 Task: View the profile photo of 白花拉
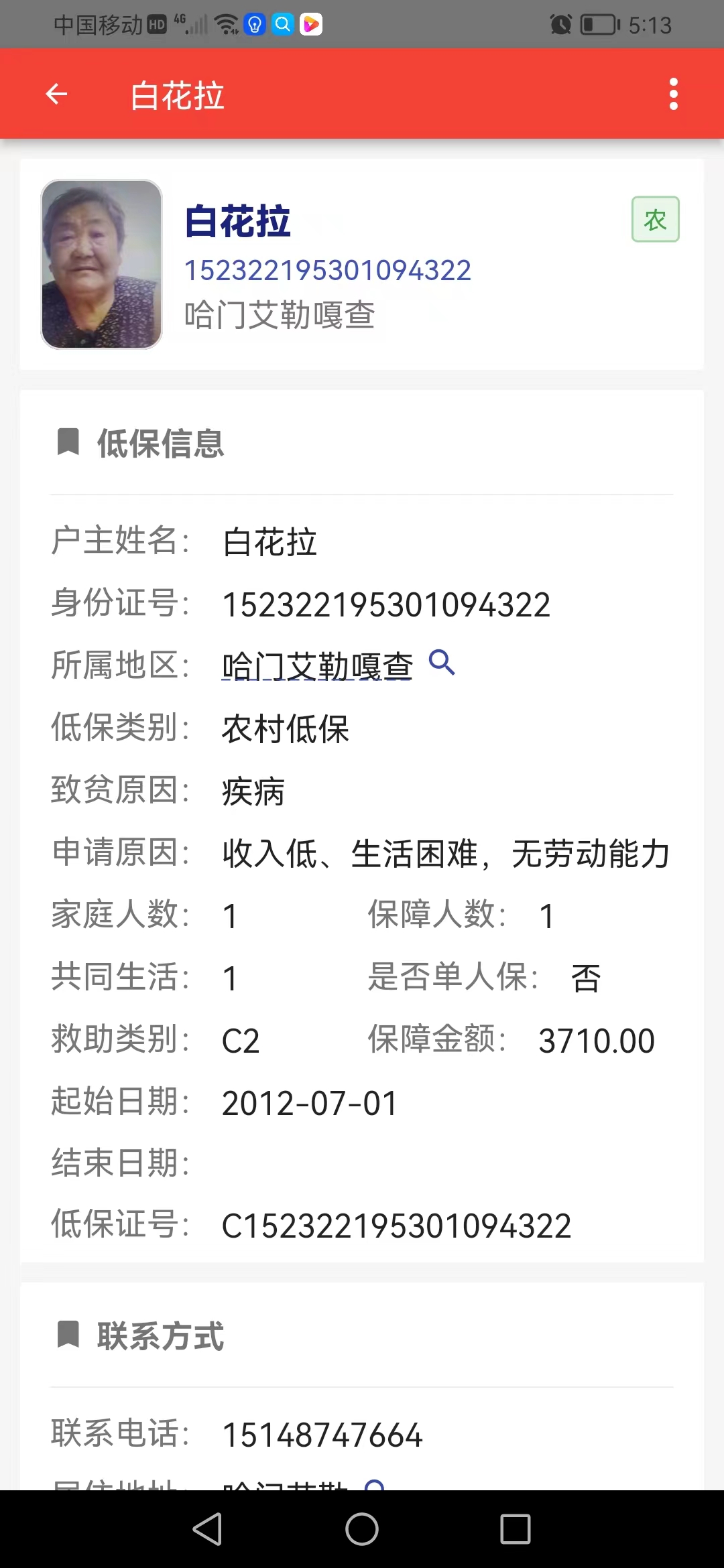tap(101, 264)
